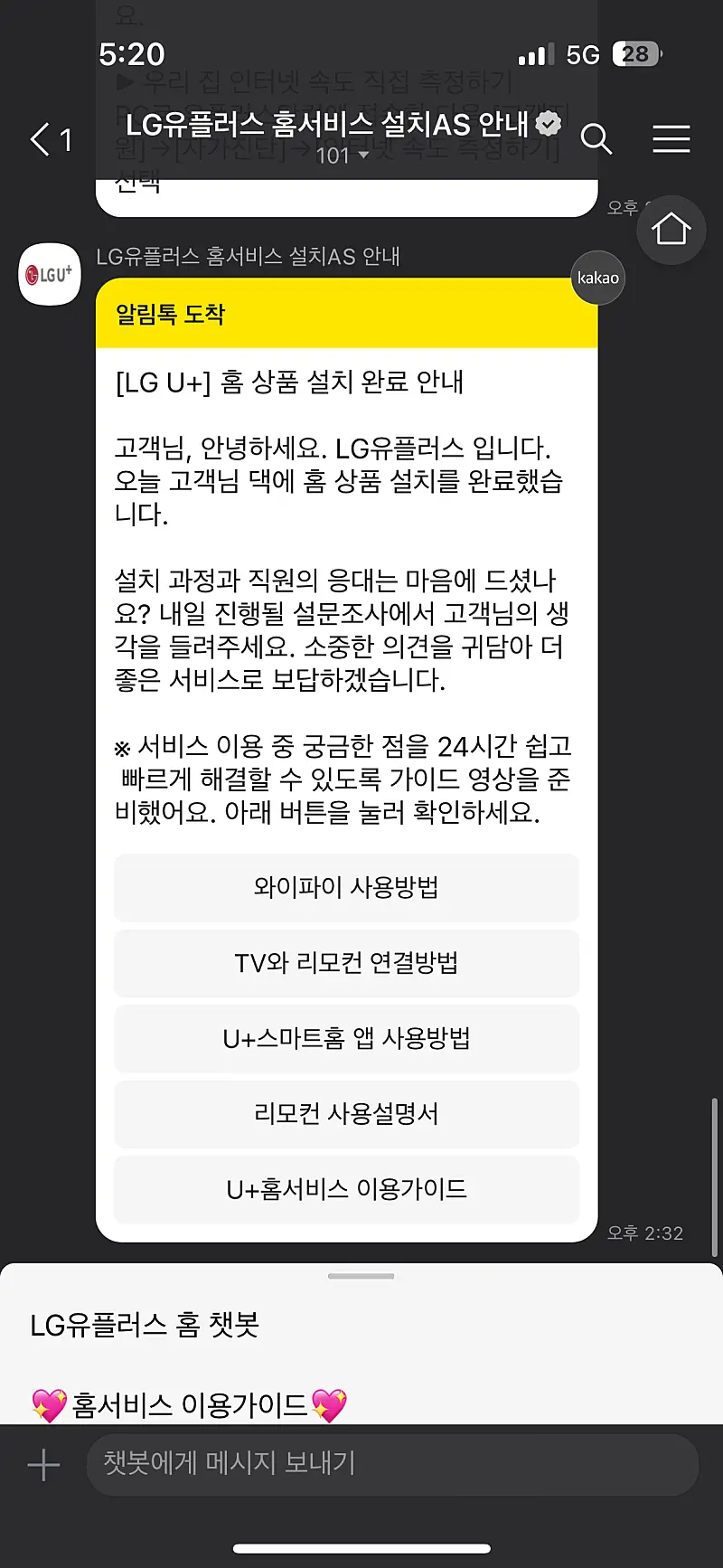This screenshot has width=723, height=1568.
Task: Focus the 챗봇에게 메시지 보내기 field
Action: [x=392, y=1464]
